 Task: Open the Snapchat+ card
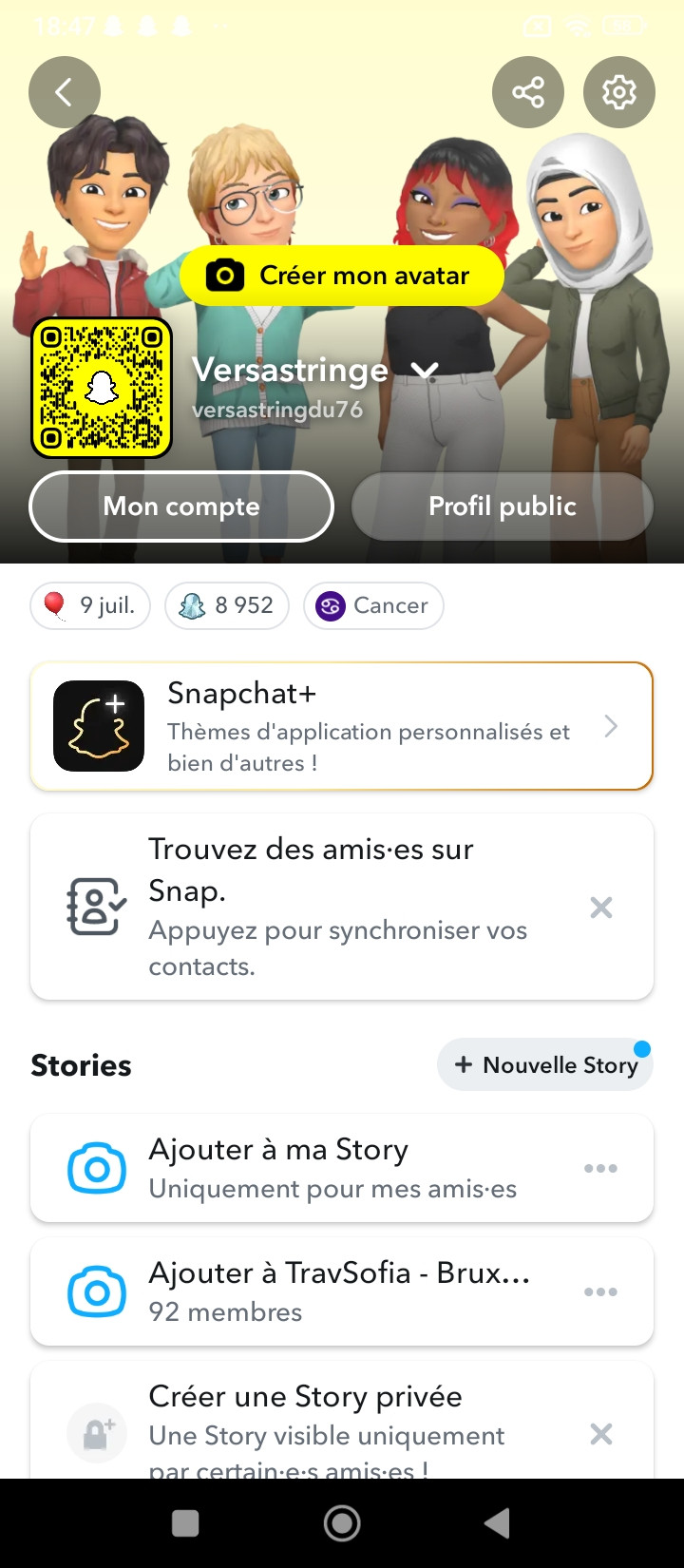pyautogui.click(x=342, y=726)
